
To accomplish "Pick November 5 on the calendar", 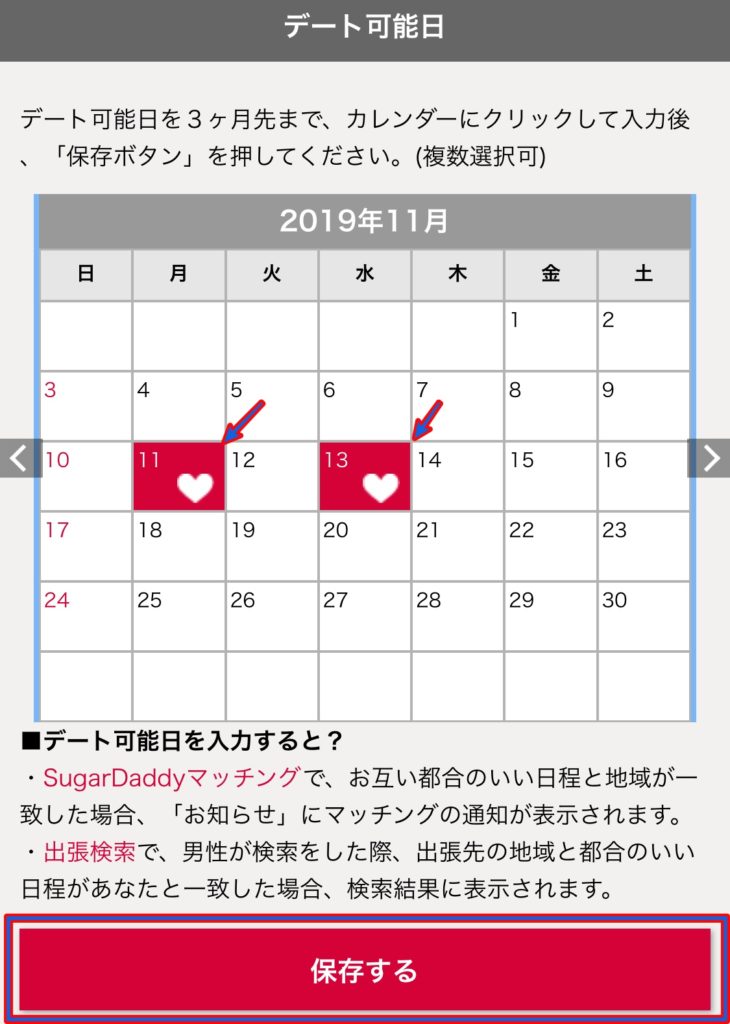I will click(x=271, y=406).
